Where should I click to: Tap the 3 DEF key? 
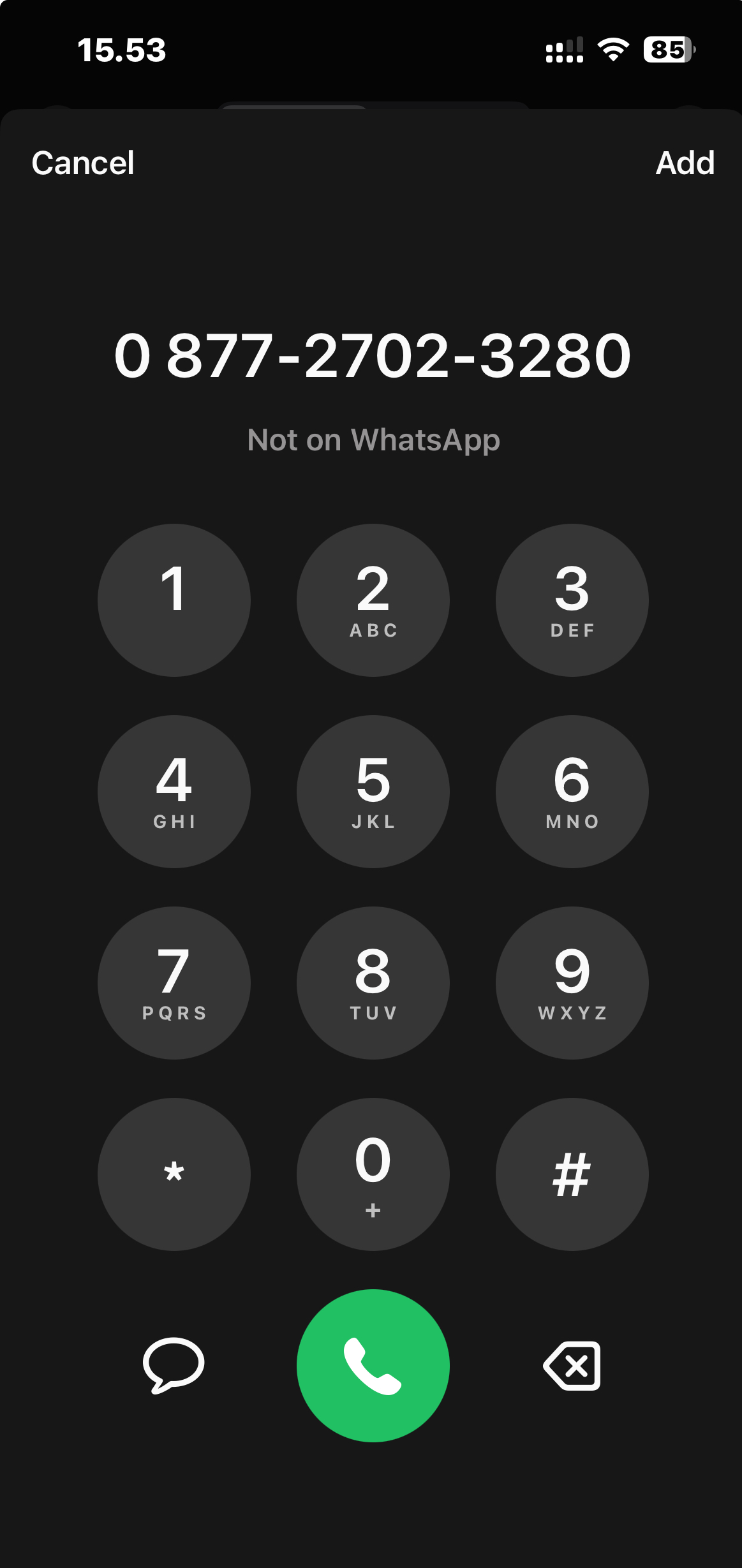572,600
